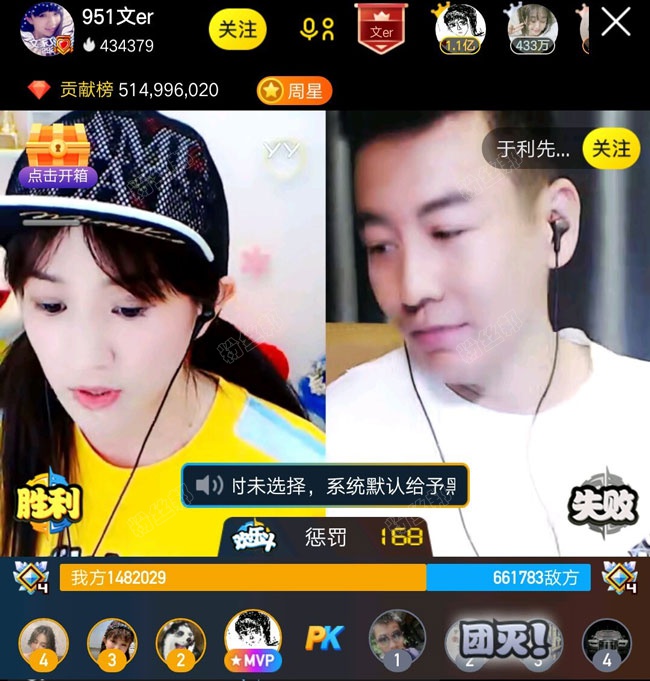
Task: Close the live stream room
Action: click(616, 24)
